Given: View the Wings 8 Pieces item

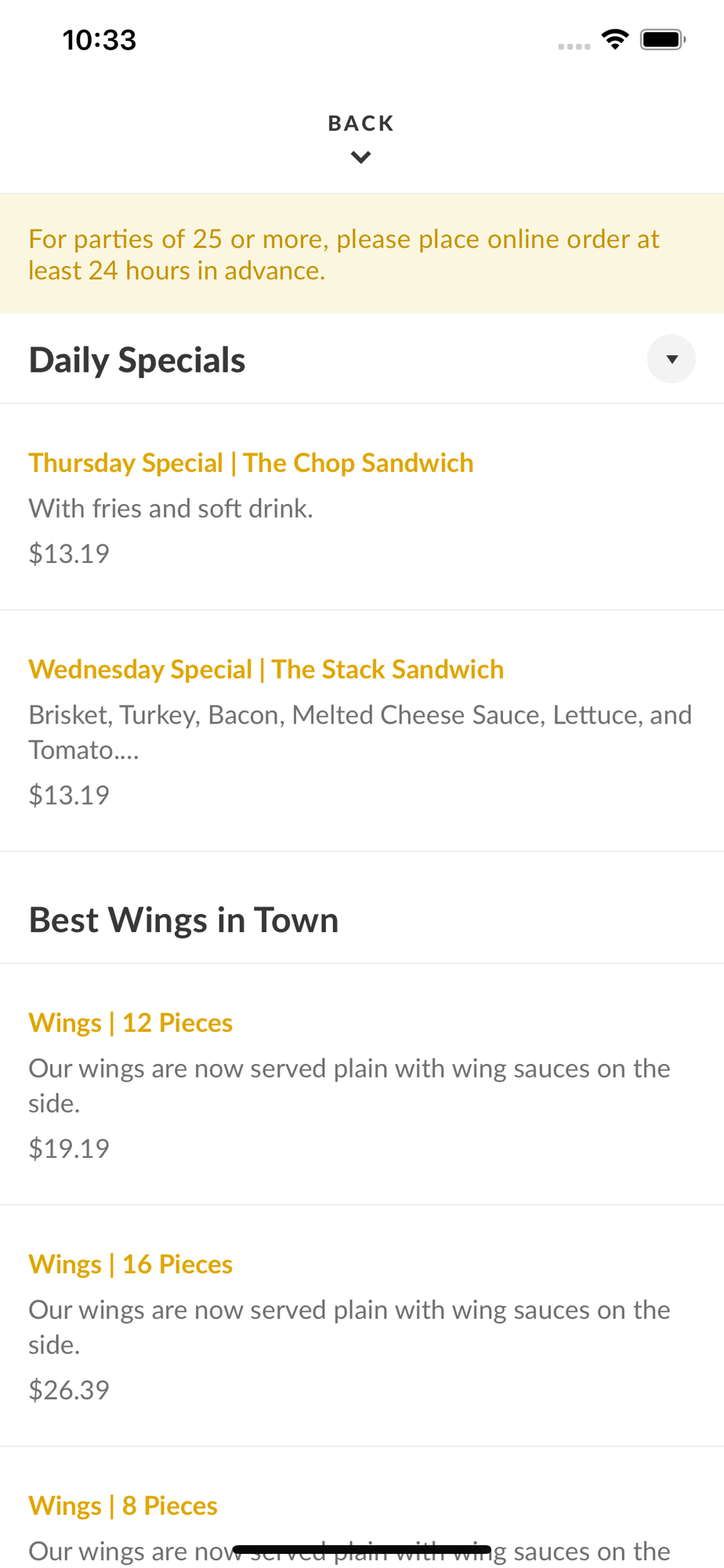Looking at the screenshot, I should (x=362, y=1508).
